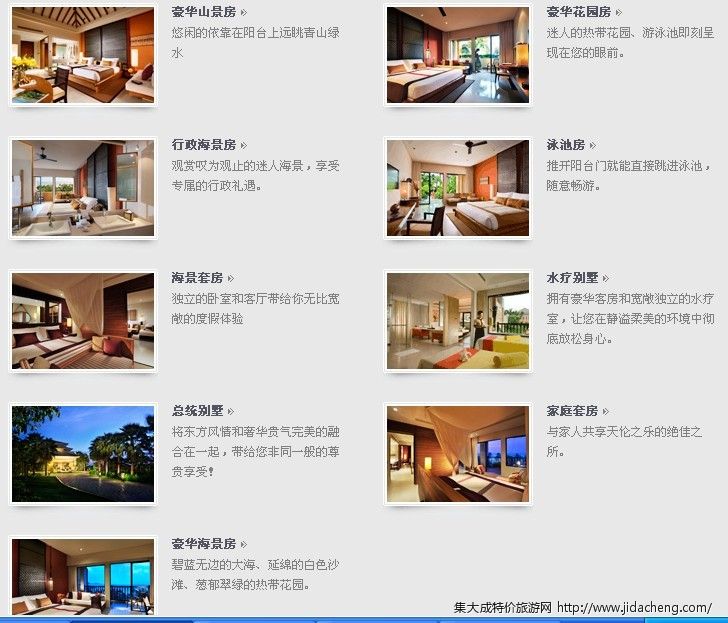Open the 行政海景房 room link
Screen dimensions: 728x623
[203, 145]
